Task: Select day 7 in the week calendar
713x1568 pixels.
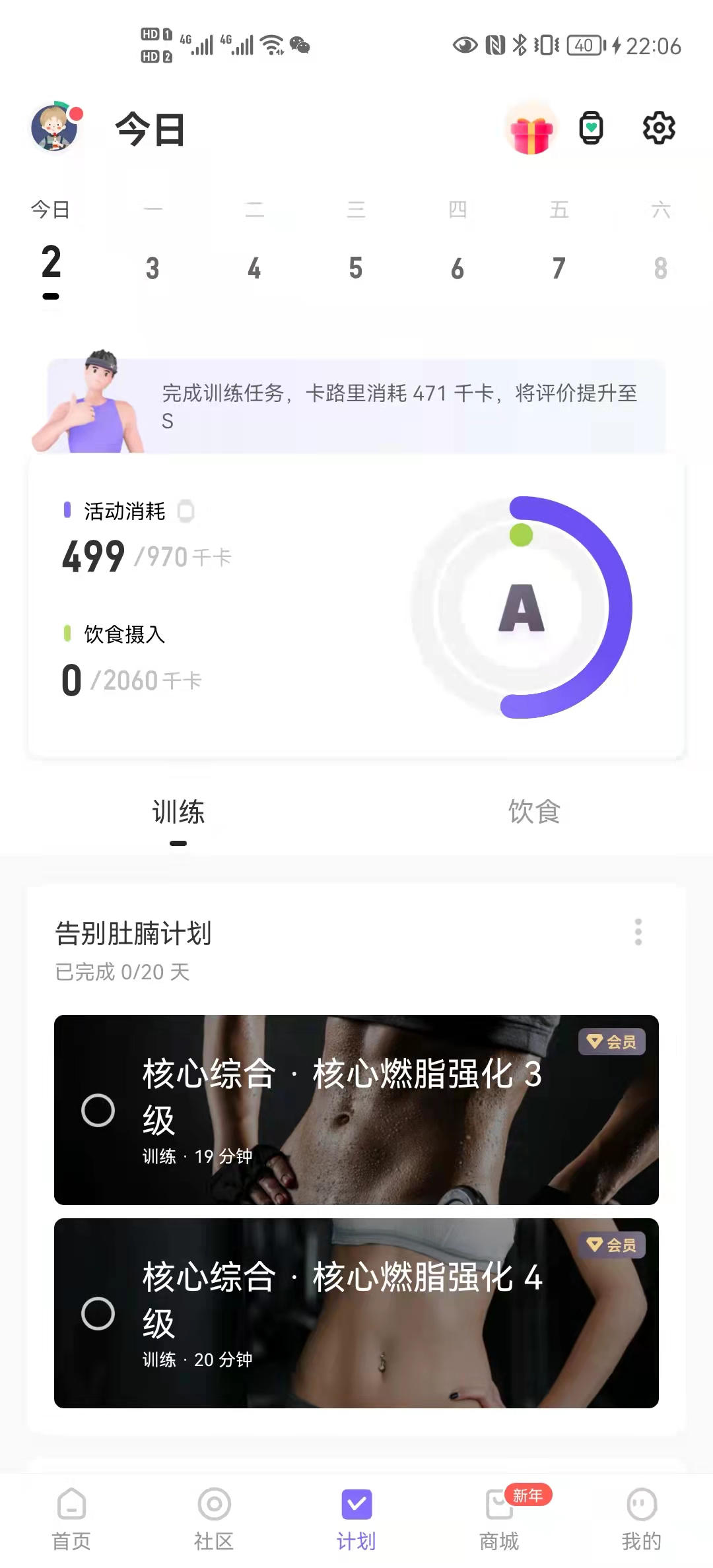Action: coord(559,267)
